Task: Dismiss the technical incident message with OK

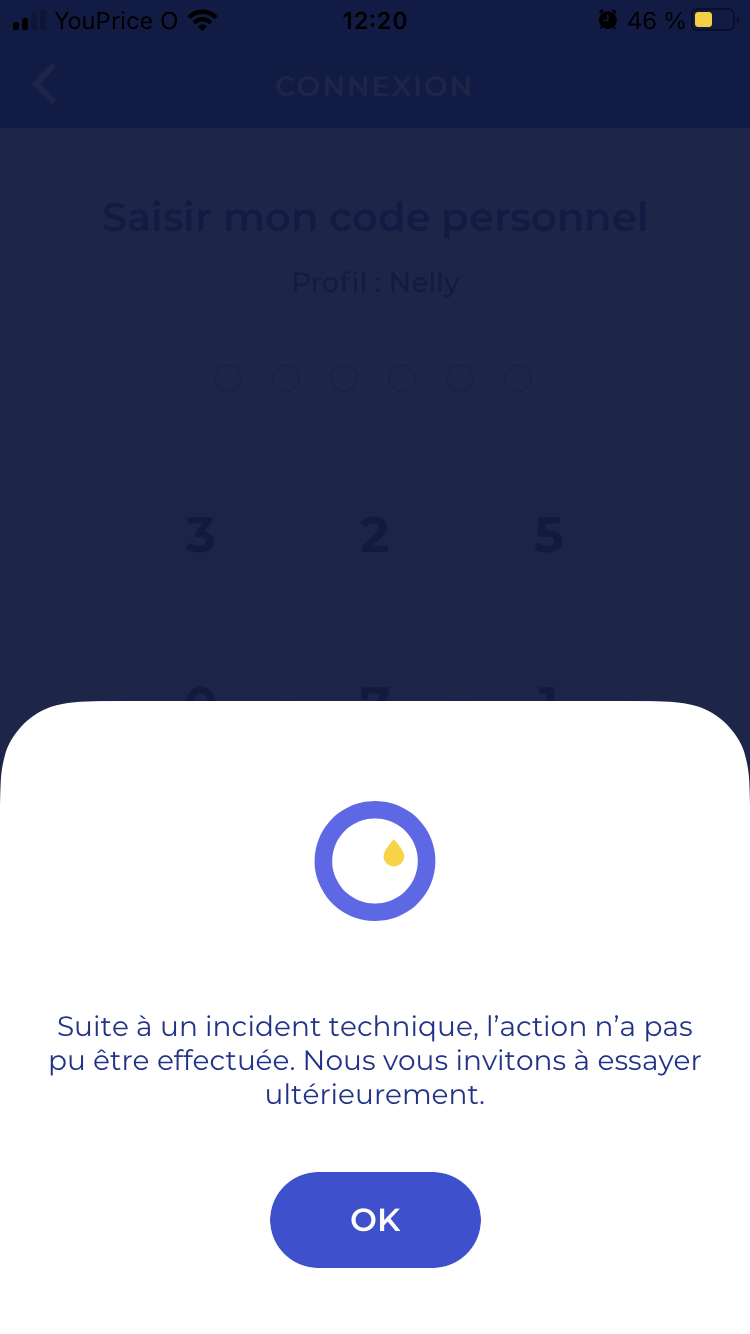Action: [x=375, y=1220]
